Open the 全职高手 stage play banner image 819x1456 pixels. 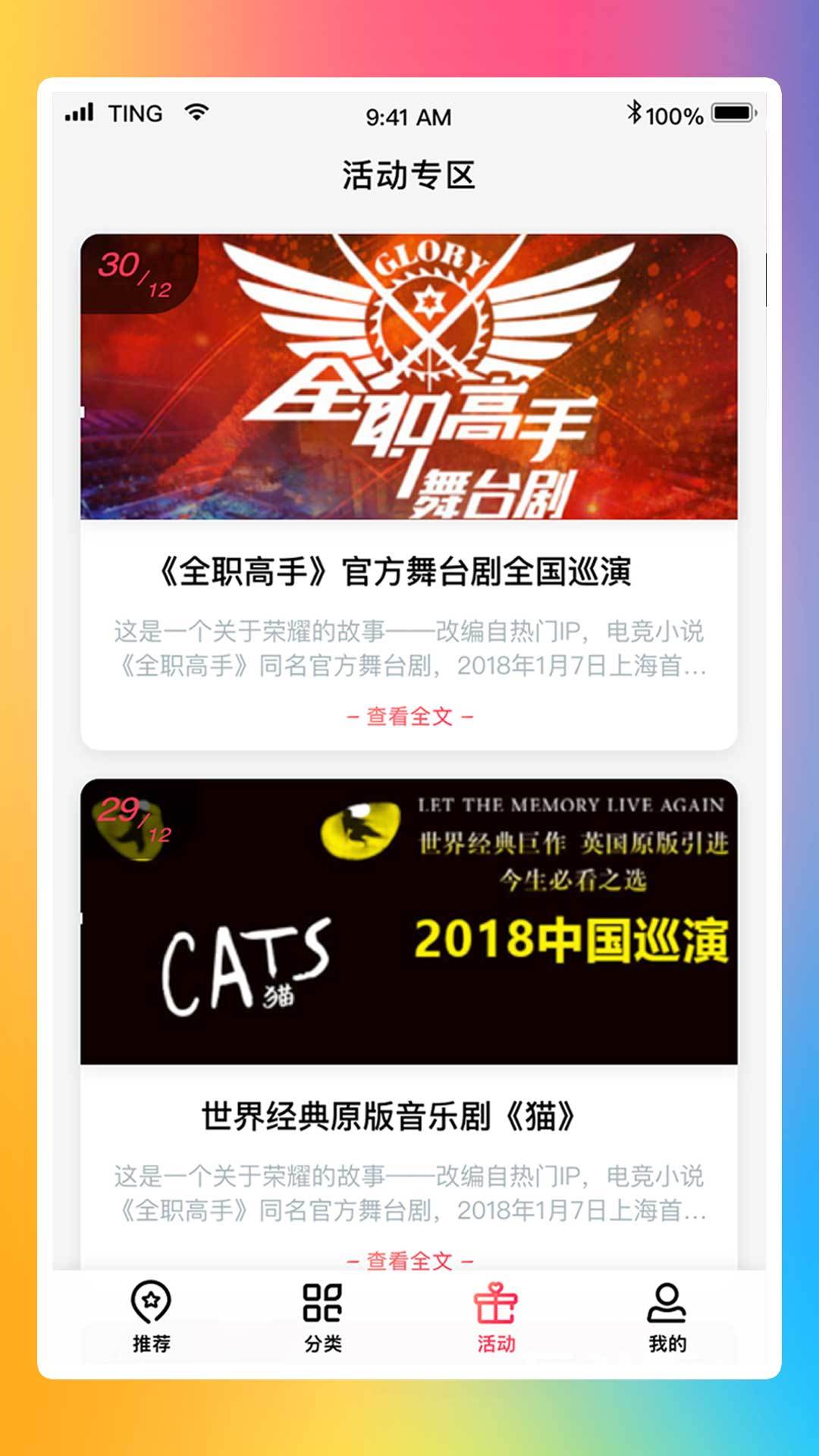(409, 379)
